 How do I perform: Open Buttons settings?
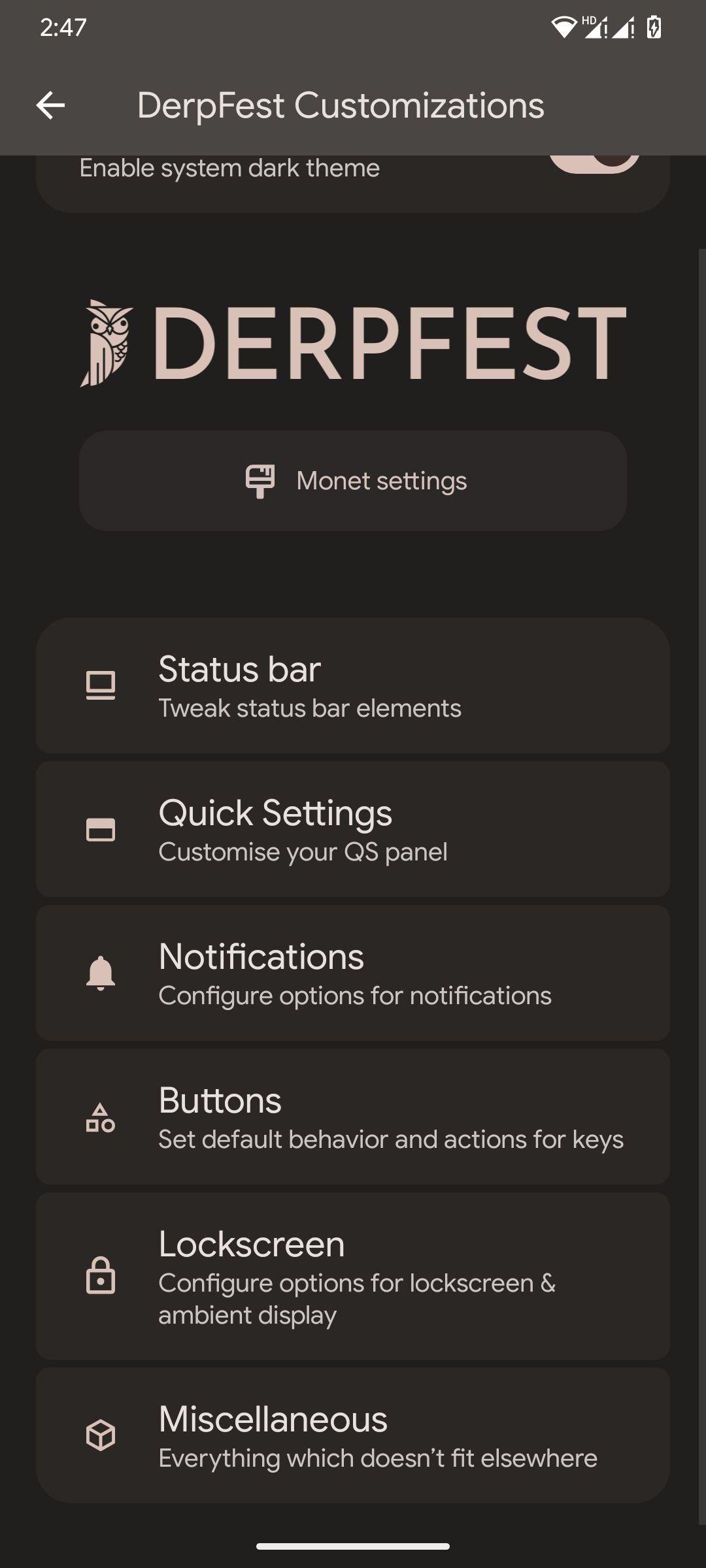[x=353, y=1117]
